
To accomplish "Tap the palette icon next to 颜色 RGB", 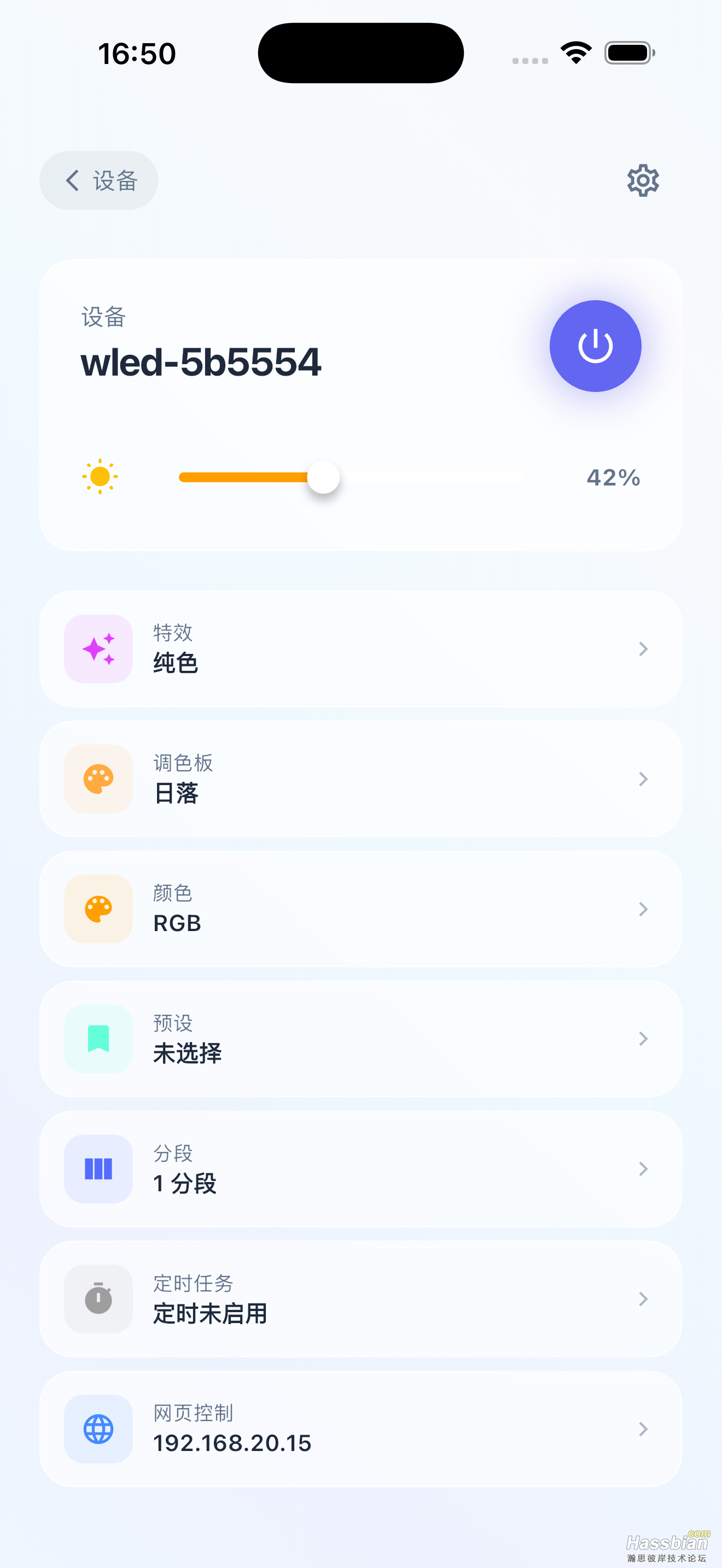I will pos(98,909).
